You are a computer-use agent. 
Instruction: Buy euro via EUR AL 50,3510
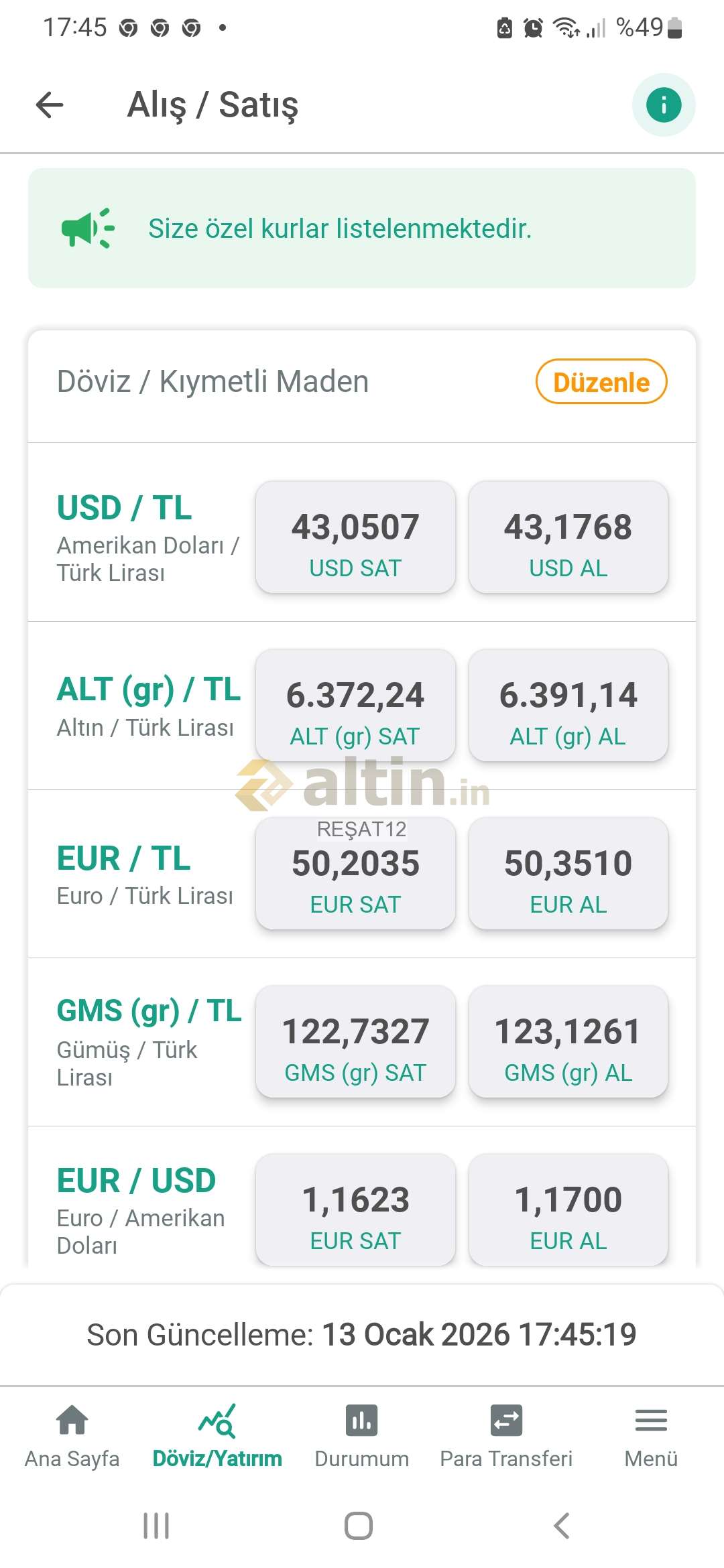click(568, 874)
